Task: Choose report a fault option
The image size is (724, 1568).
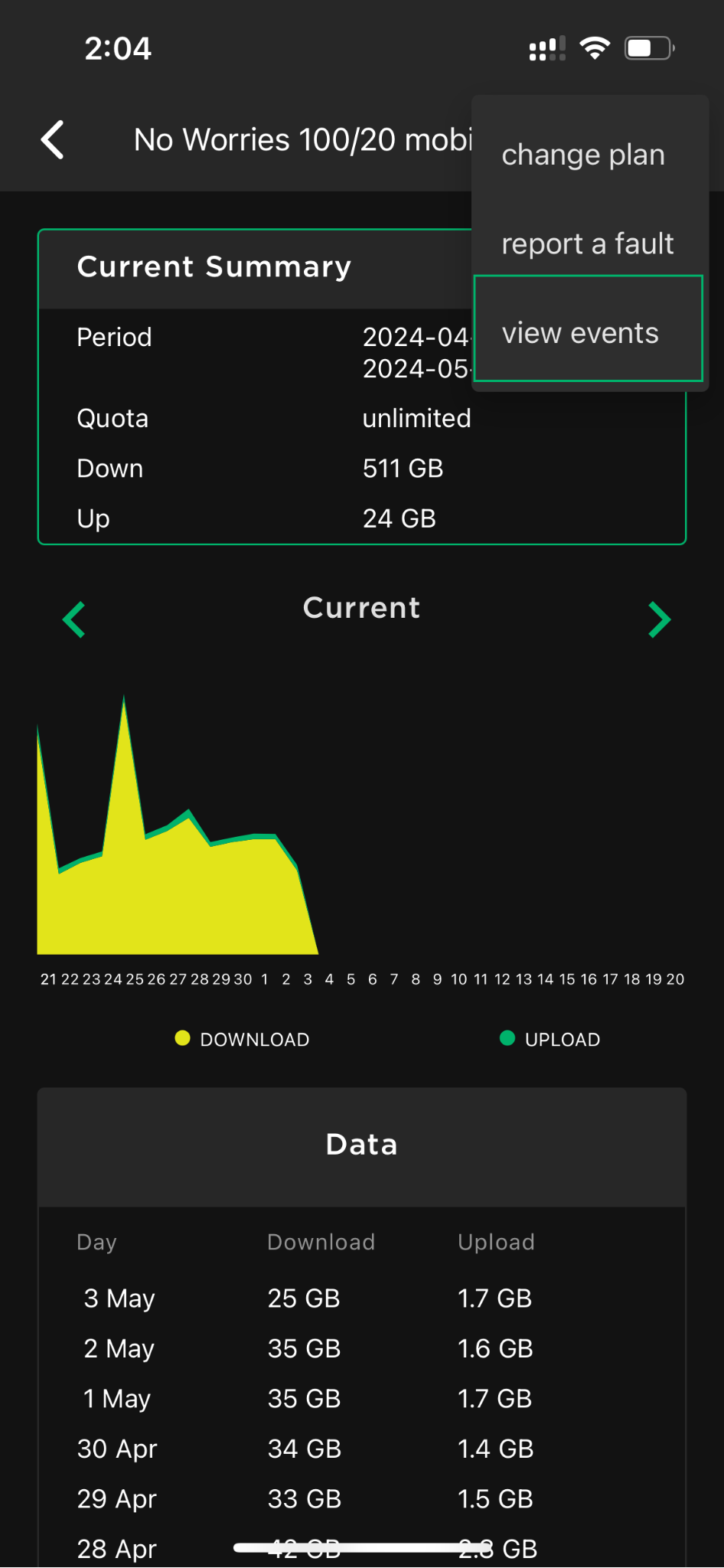Action: coord(588,243)
